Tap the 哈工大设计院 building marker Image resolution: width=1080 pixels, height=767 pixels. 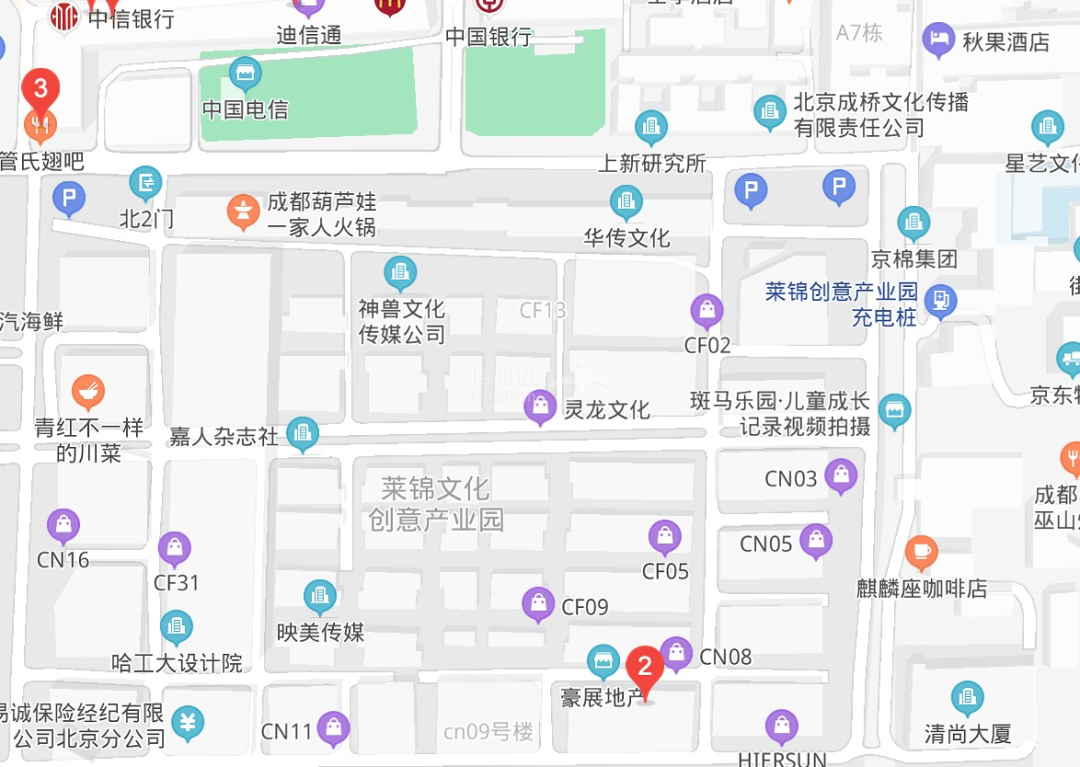(x=176, y=628)
